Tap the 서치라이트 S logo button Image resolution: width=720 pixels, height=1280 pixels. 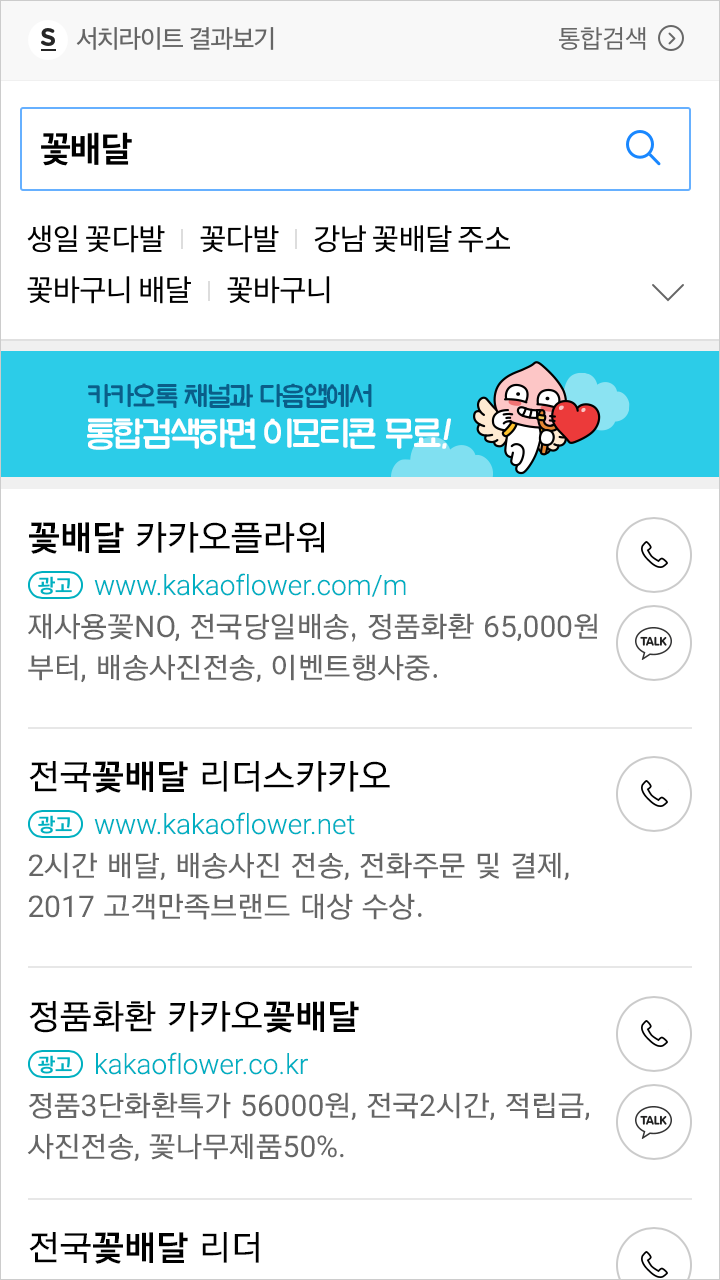click(47, 40)
